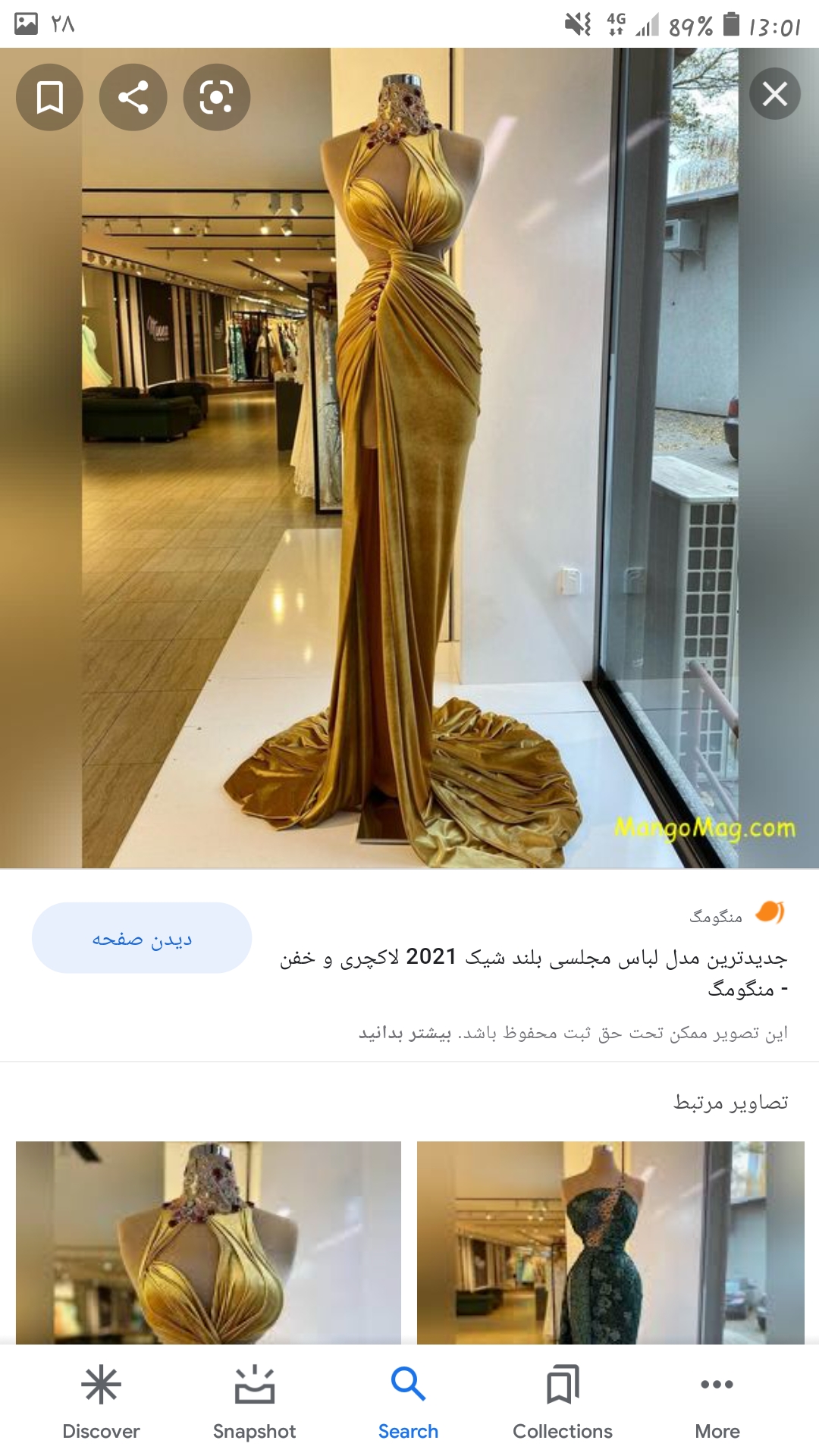Open the بیشتر بدانید copyright link

click(405, 1033)
